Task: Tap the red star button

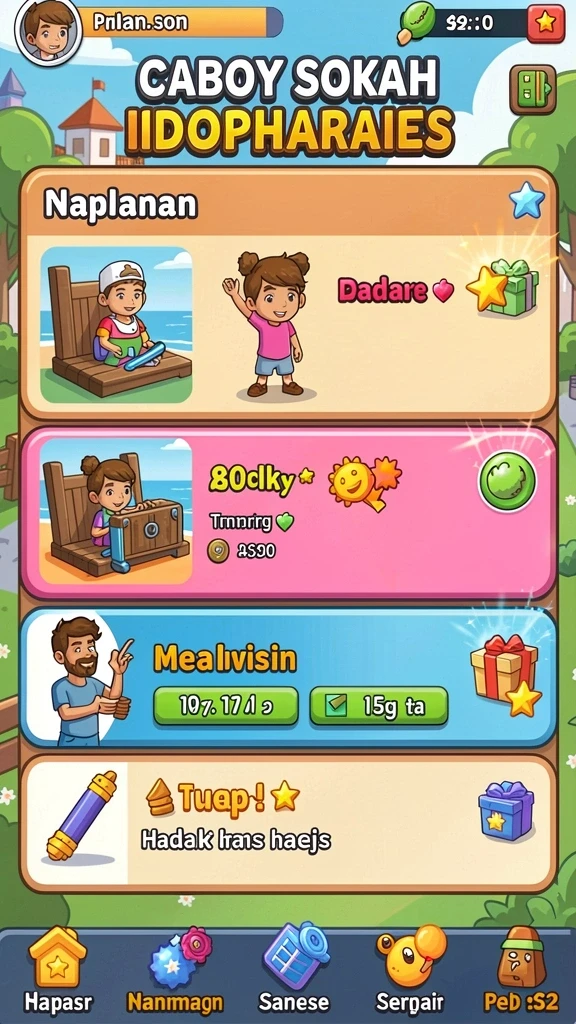Action: (x=545, y=24)
